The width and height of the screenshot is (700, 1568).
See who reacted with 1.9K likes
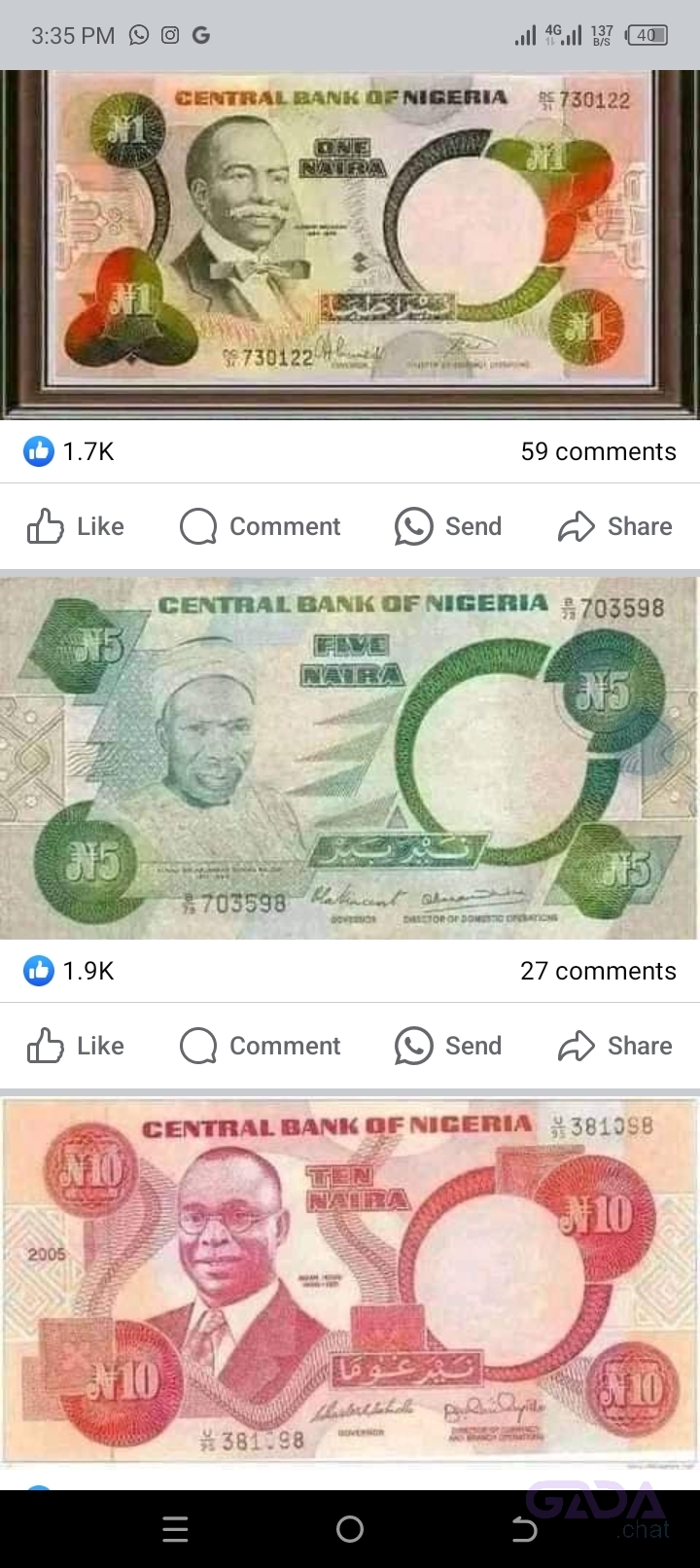(x=70, y=971)
